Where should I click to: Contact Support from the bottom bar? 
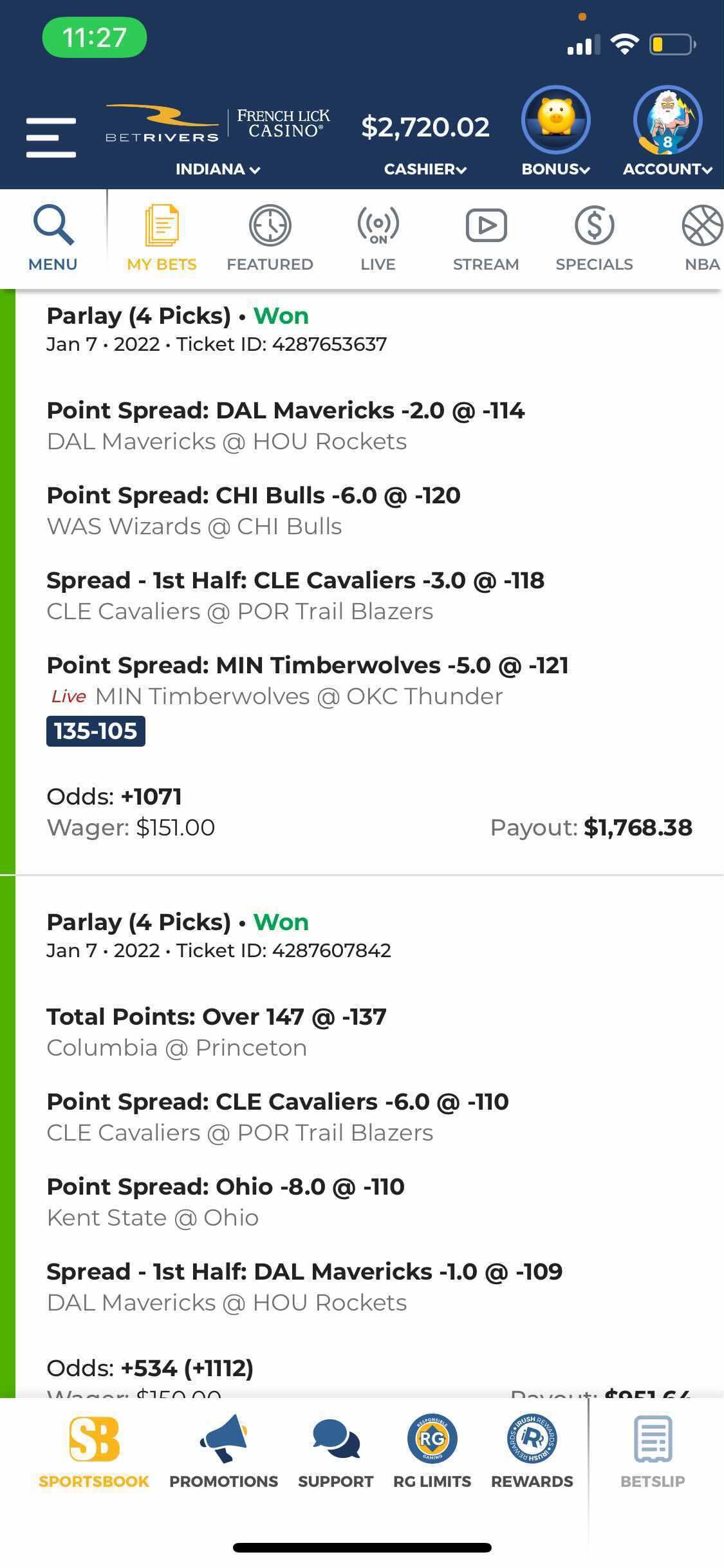point(335,1453)
